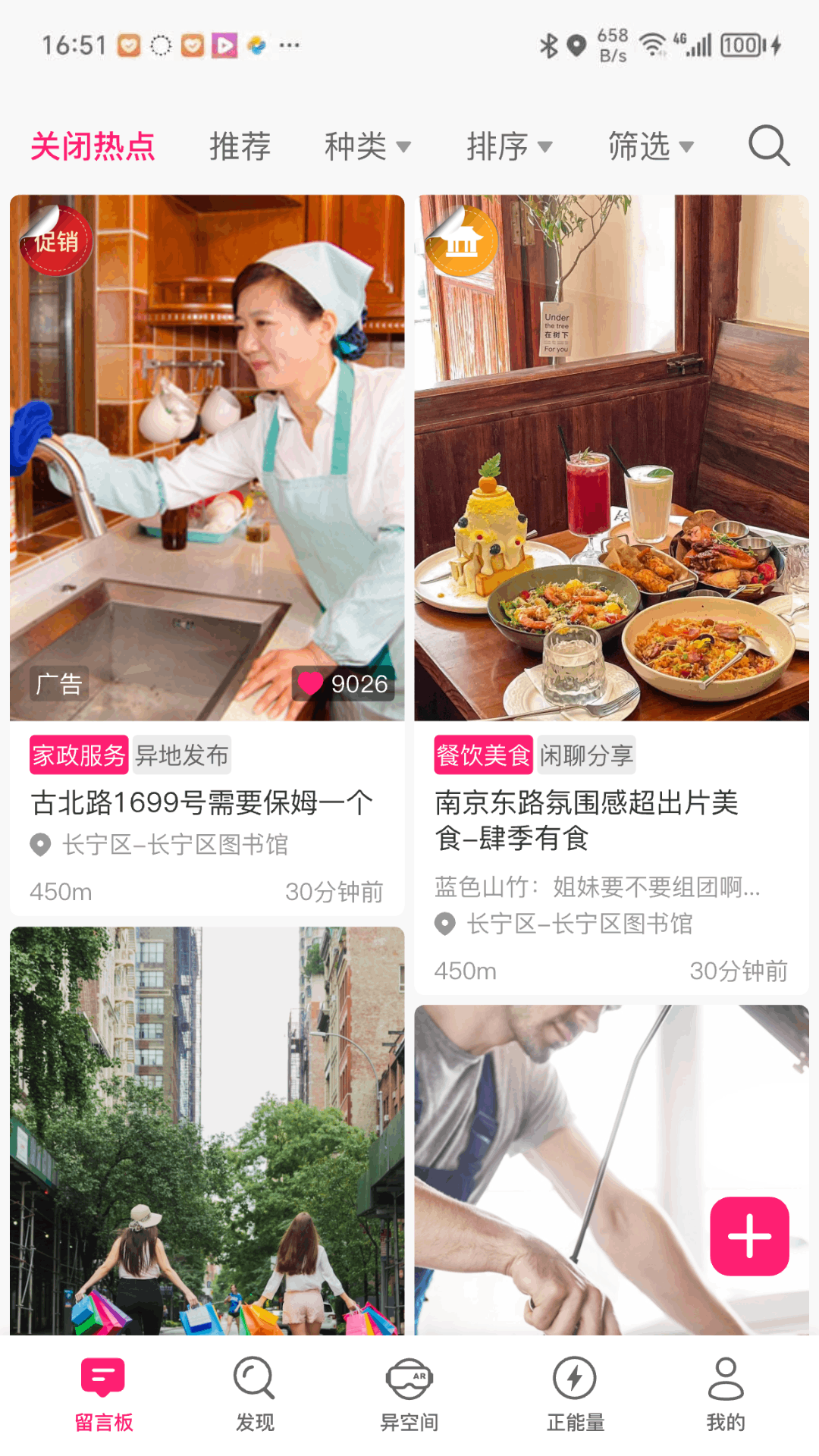Tap the 留言板 message board icon
Image resolution: width=819 pixels, height=1456 pixels.
point(103,1395)
